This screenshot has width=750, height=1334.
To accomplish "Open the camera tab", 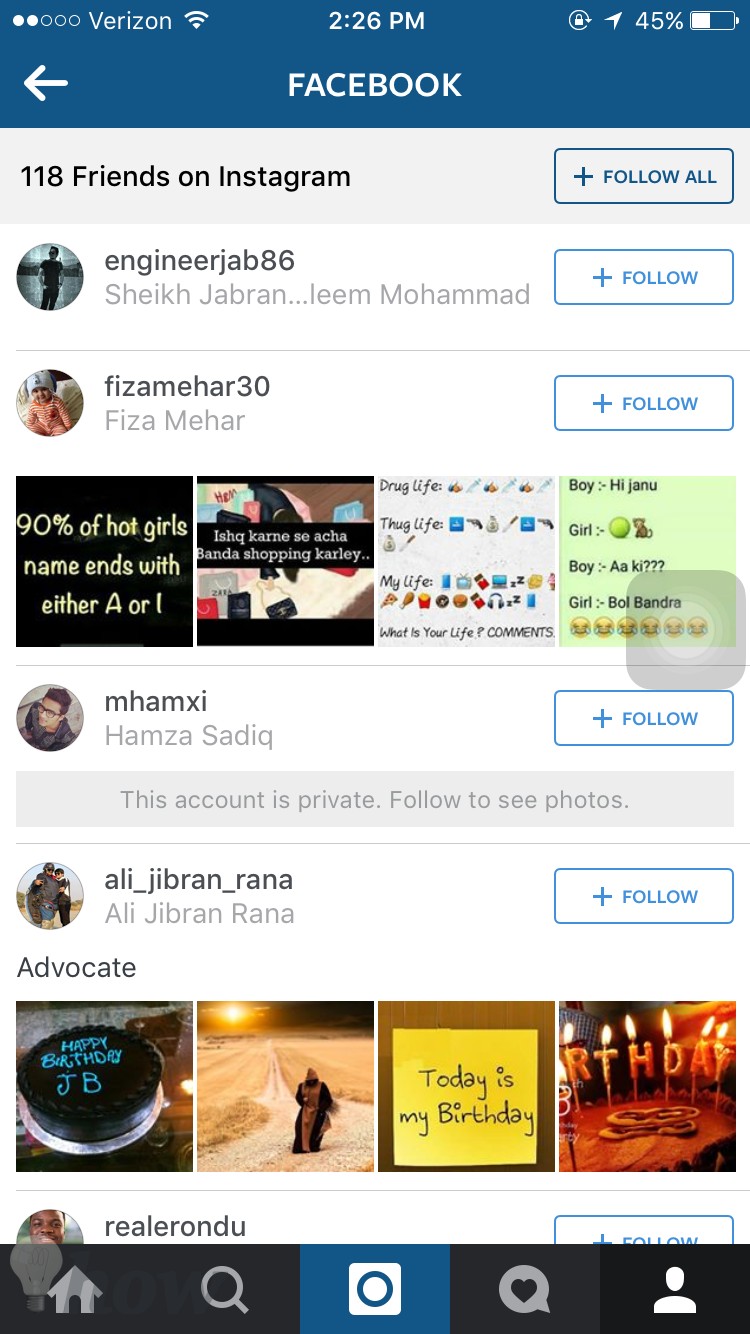I will (375, 1289).
